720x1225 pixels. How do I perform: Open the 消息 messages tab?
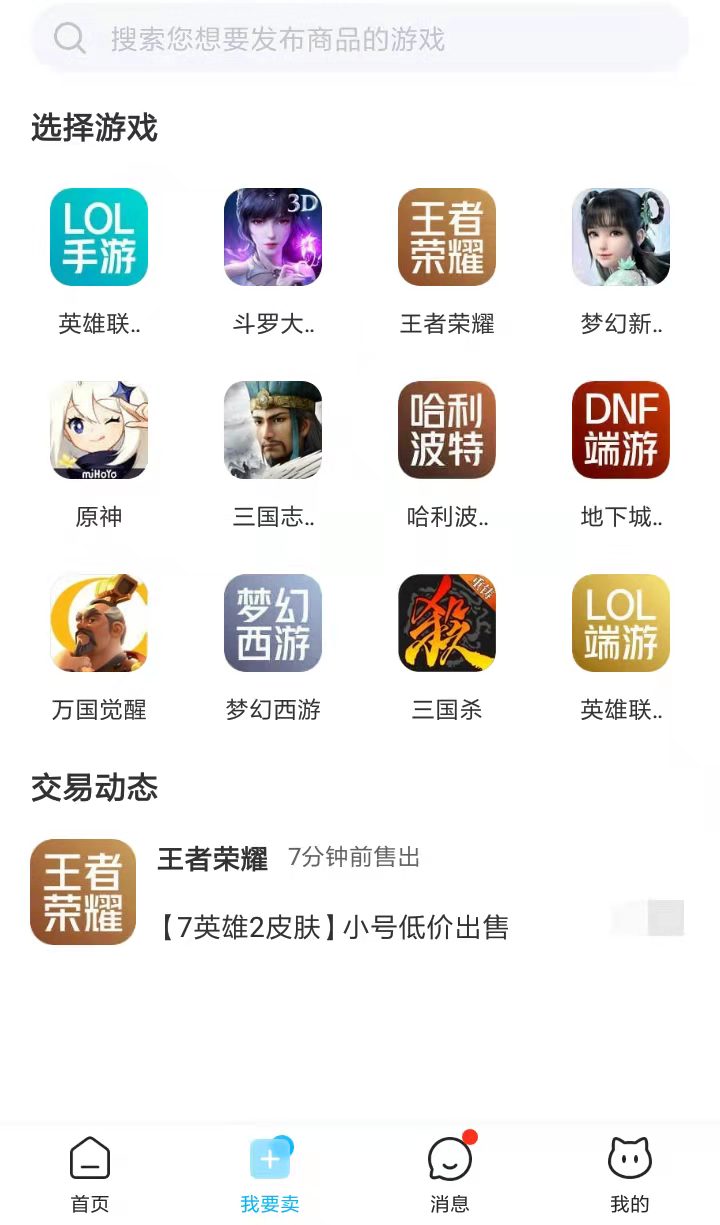coord(449,1175)
